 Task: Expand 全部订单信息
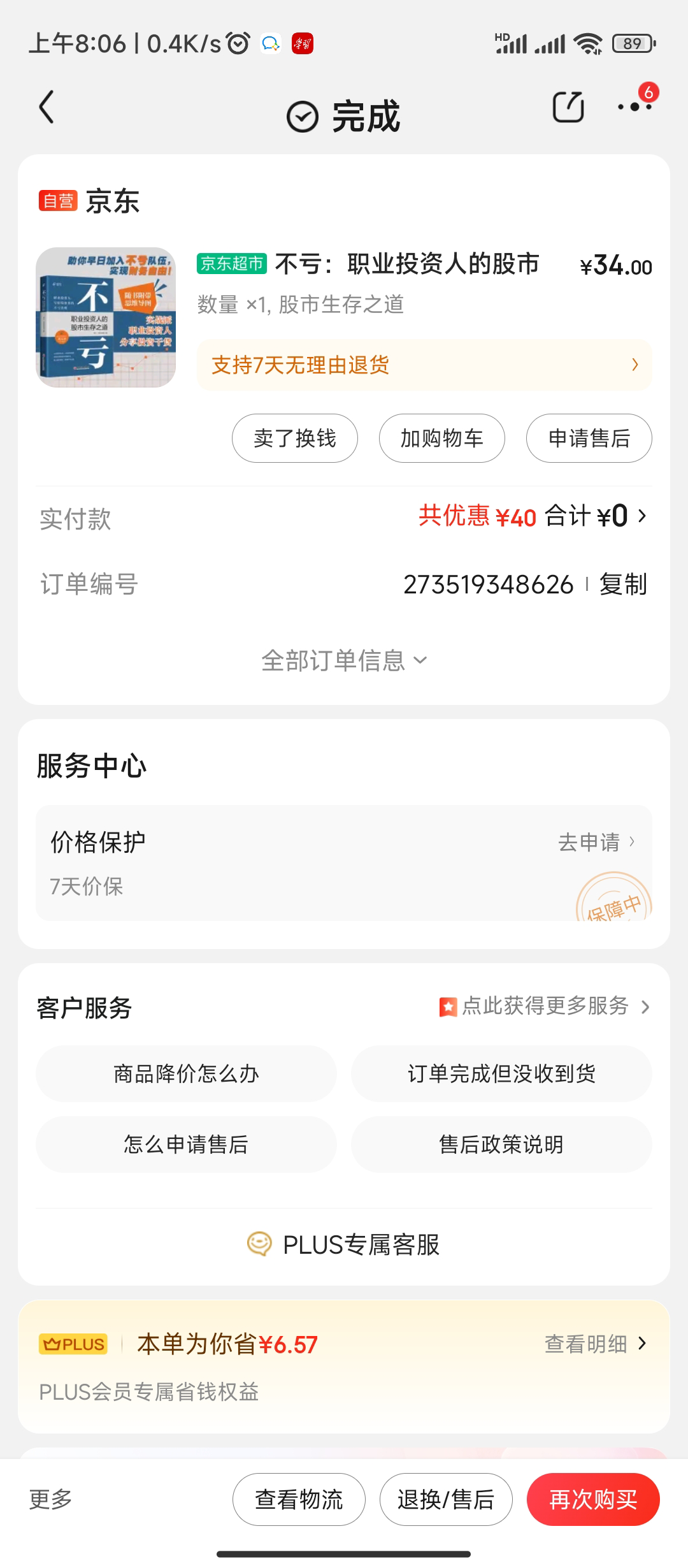(344, 660)
